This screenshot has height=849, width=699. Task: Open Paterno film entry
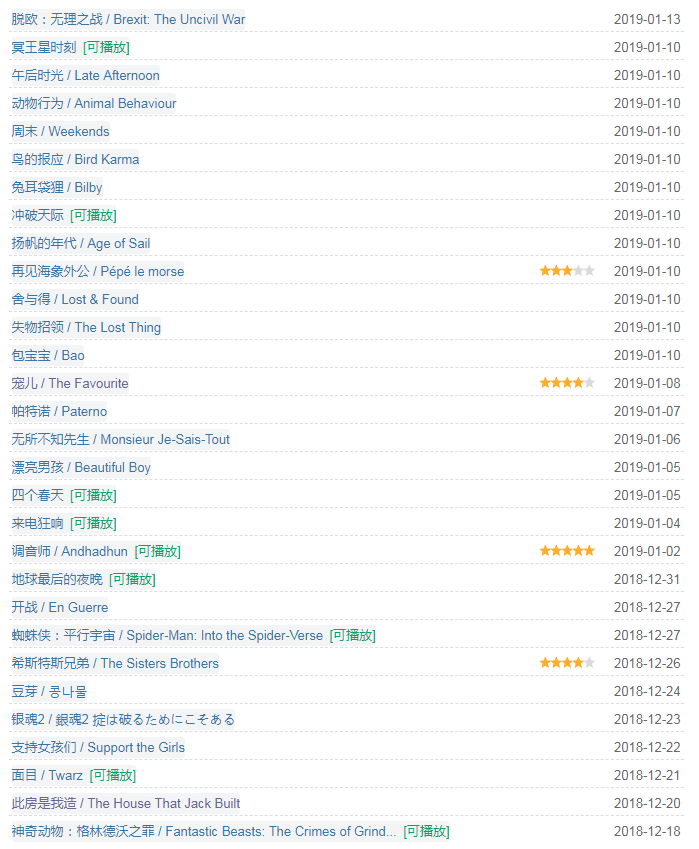coord(59,411)
